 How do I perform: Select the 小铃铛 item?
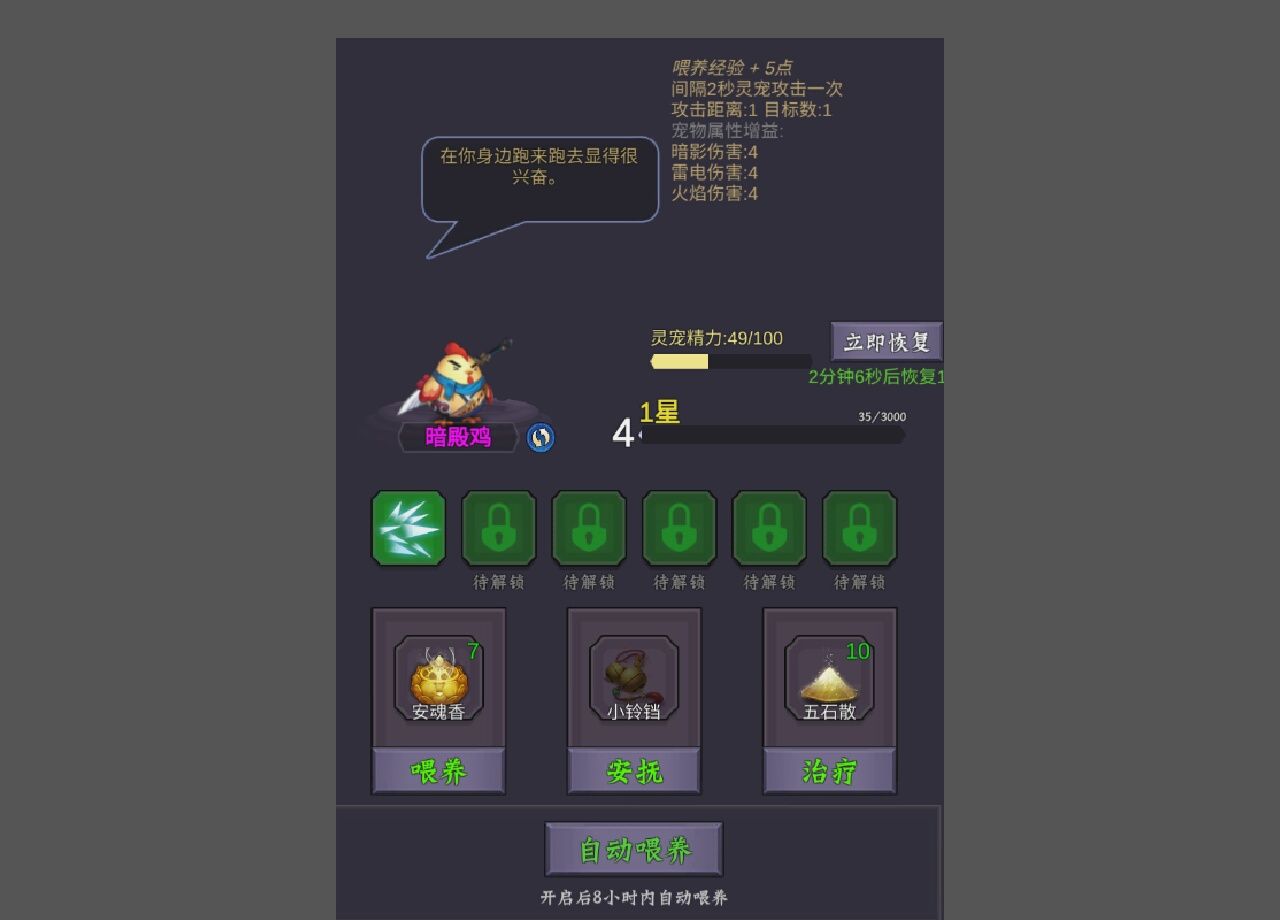point(634,679)
